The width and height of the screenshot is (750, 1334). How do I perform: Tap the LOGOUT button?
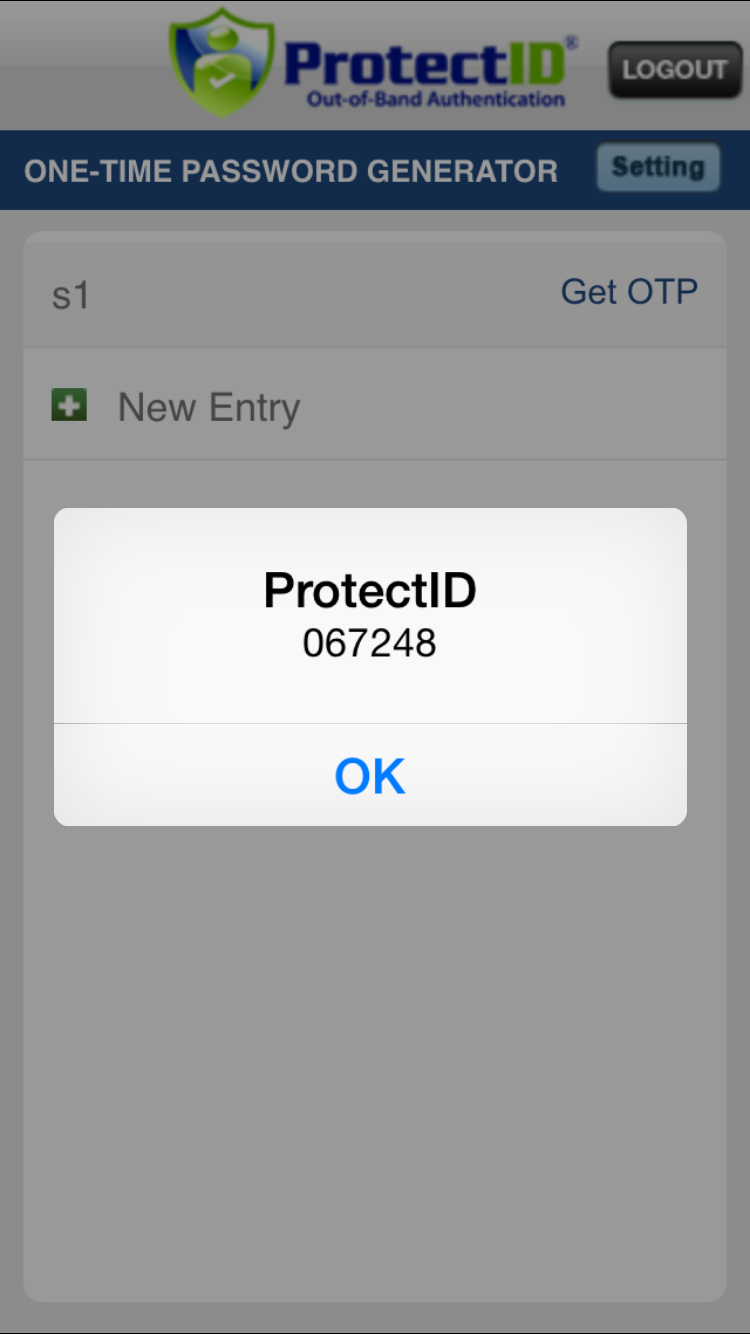tap(675, 70)
